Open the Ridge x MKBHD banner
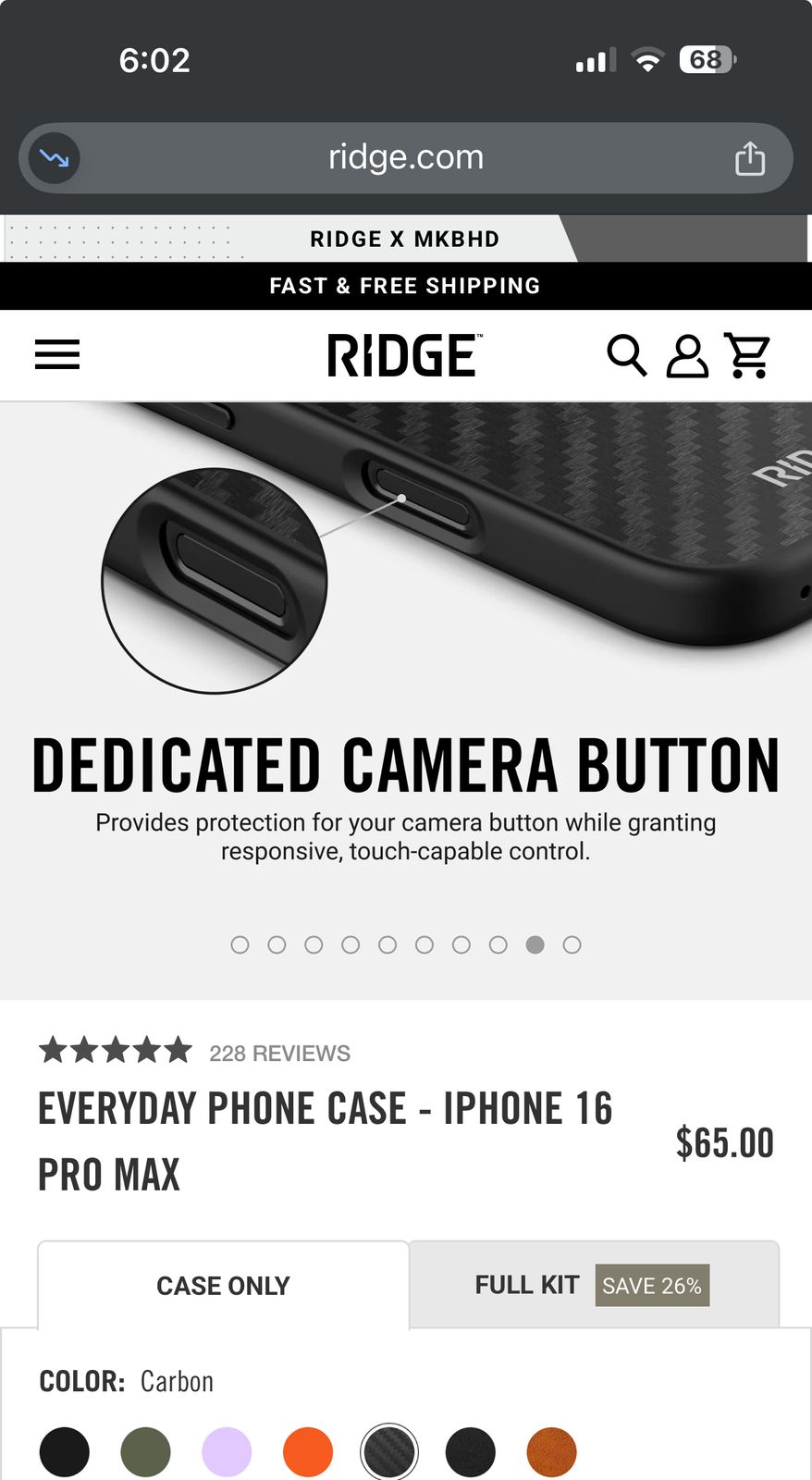The image size is (812, 1480). (x=405, y=239)
